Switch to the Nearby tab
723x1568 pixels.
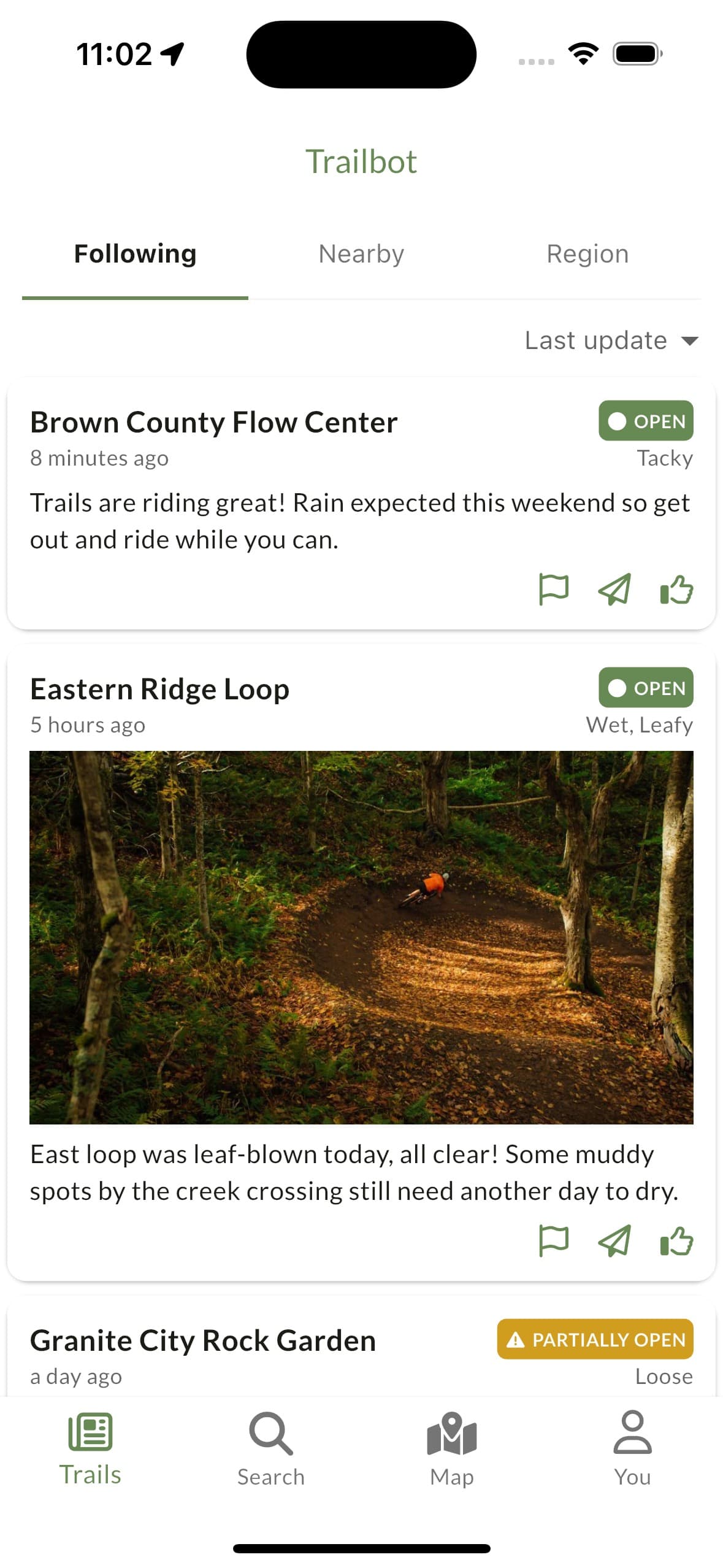361,253
